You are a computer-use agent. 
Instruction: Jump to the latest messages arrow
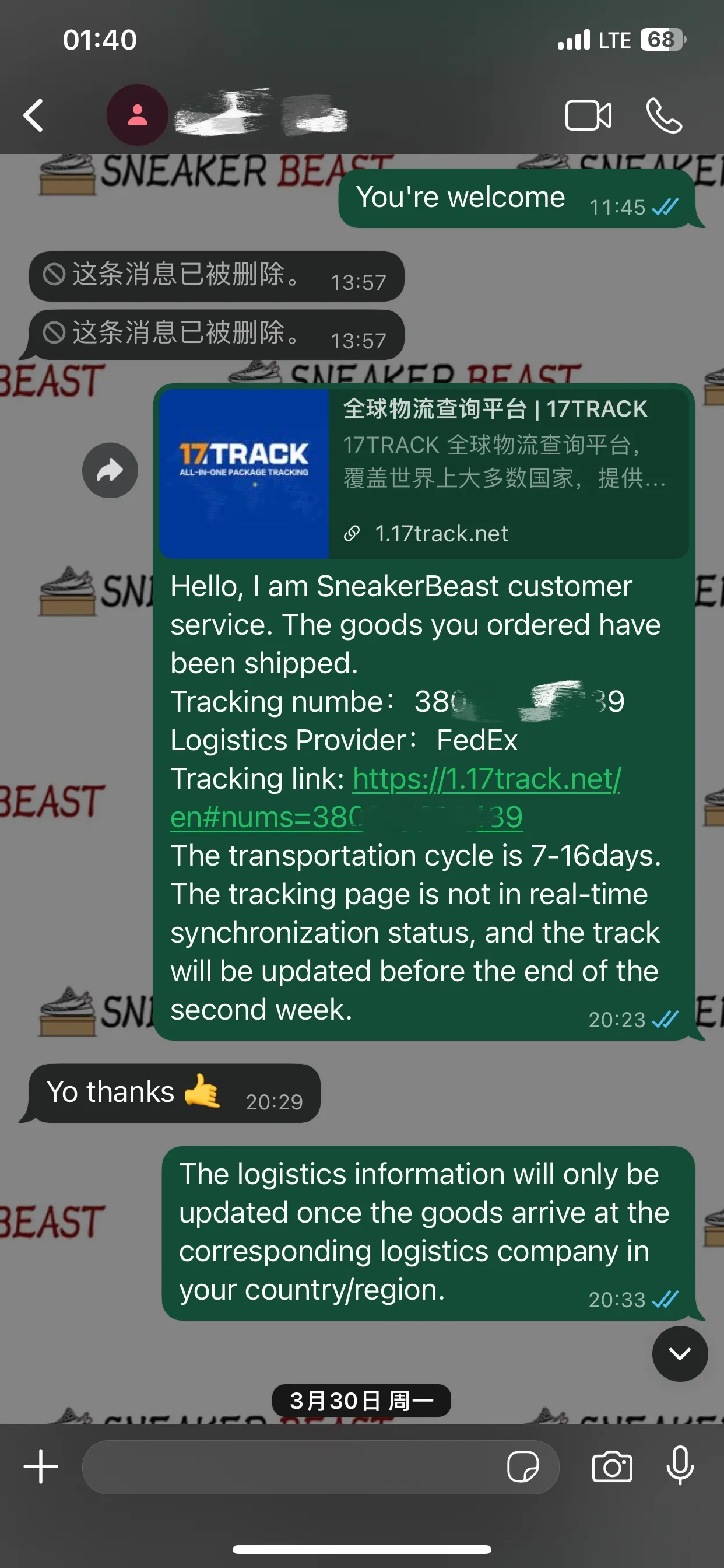680,1354
